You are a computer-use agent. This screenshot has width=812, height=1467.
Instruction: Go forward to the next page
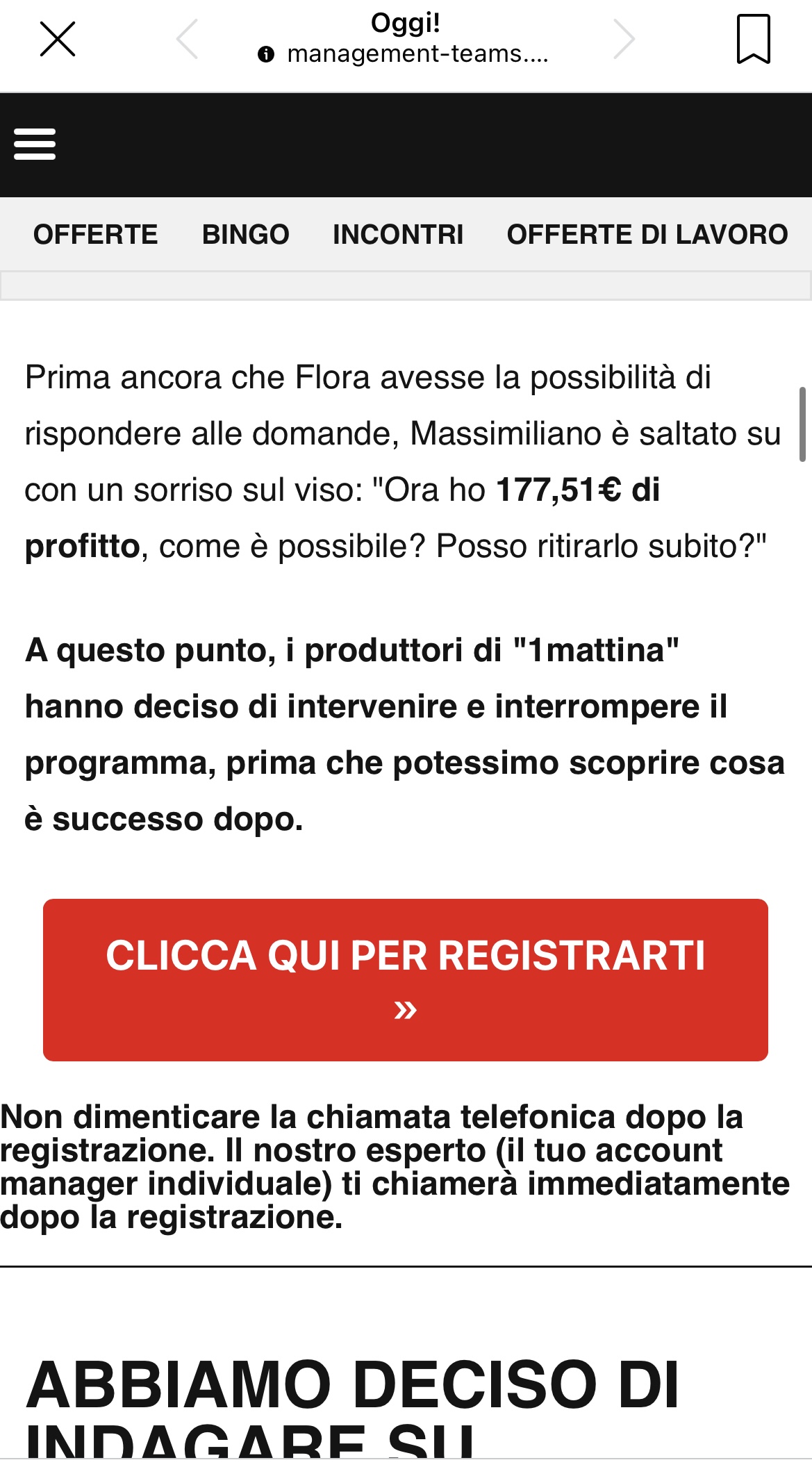pyautogui.click(x=624, y=39)
